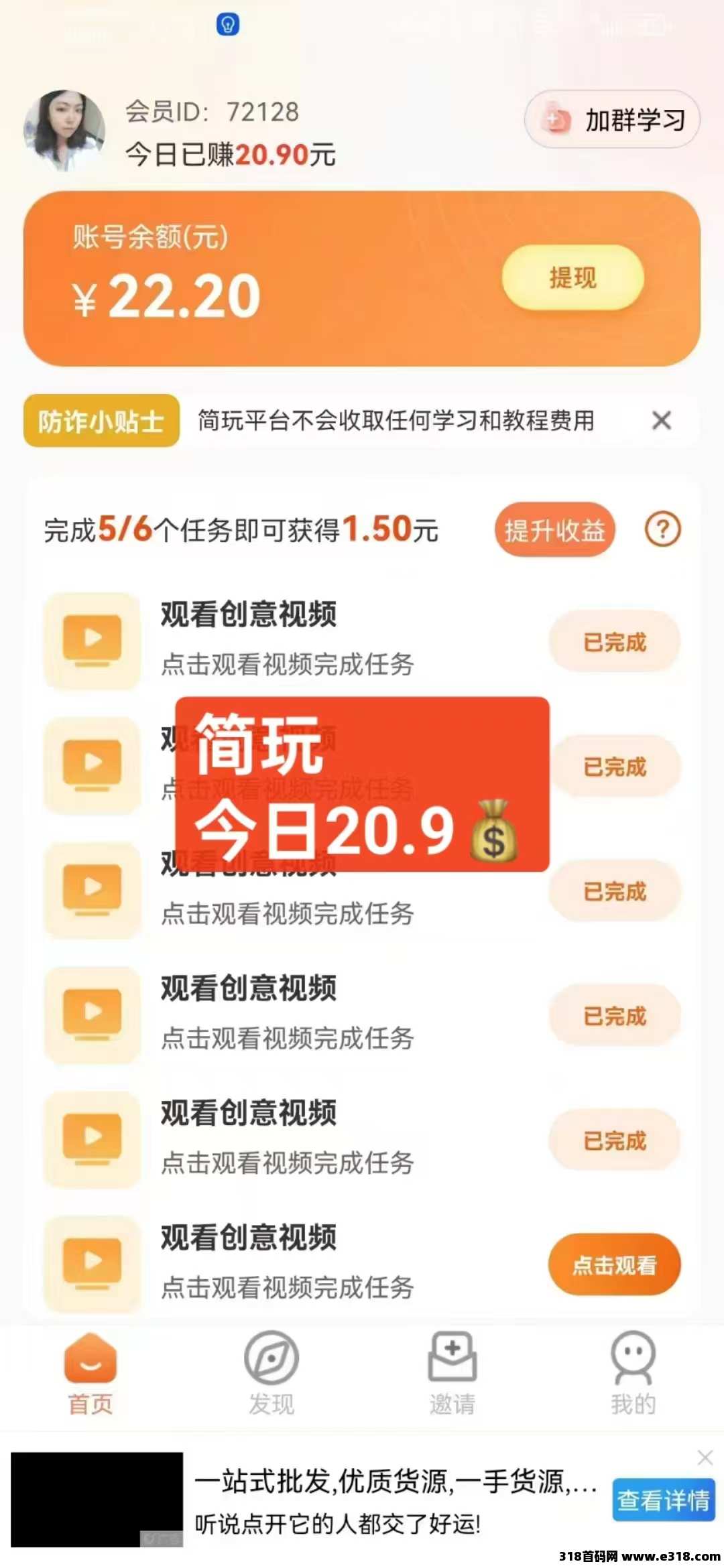Tap 点击观看 to watch the video
The width and height of the screenshot is (724, 1568).
[x=614, y=1264]
